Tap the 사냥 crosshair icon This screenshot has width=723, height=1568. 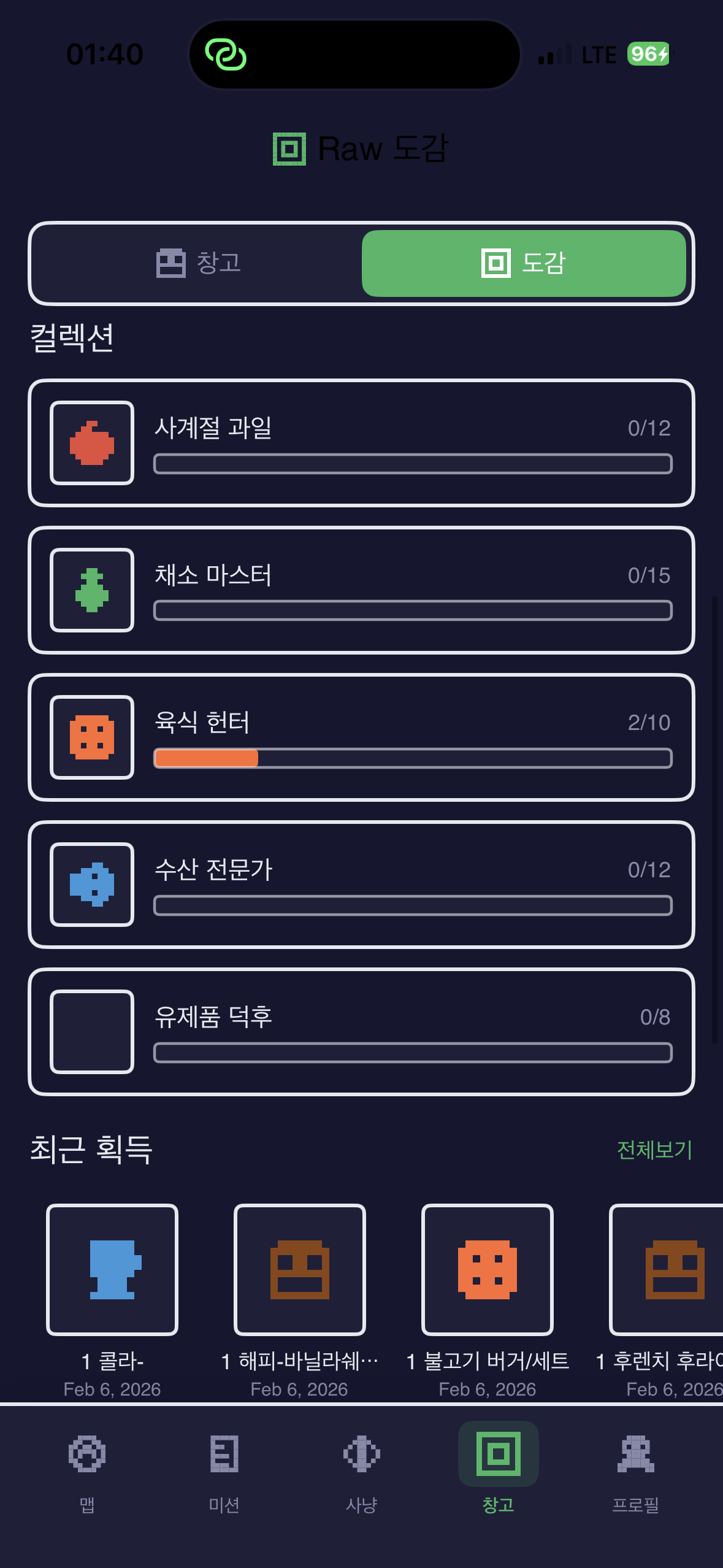pyautogui.click(x=361, y=1456)
